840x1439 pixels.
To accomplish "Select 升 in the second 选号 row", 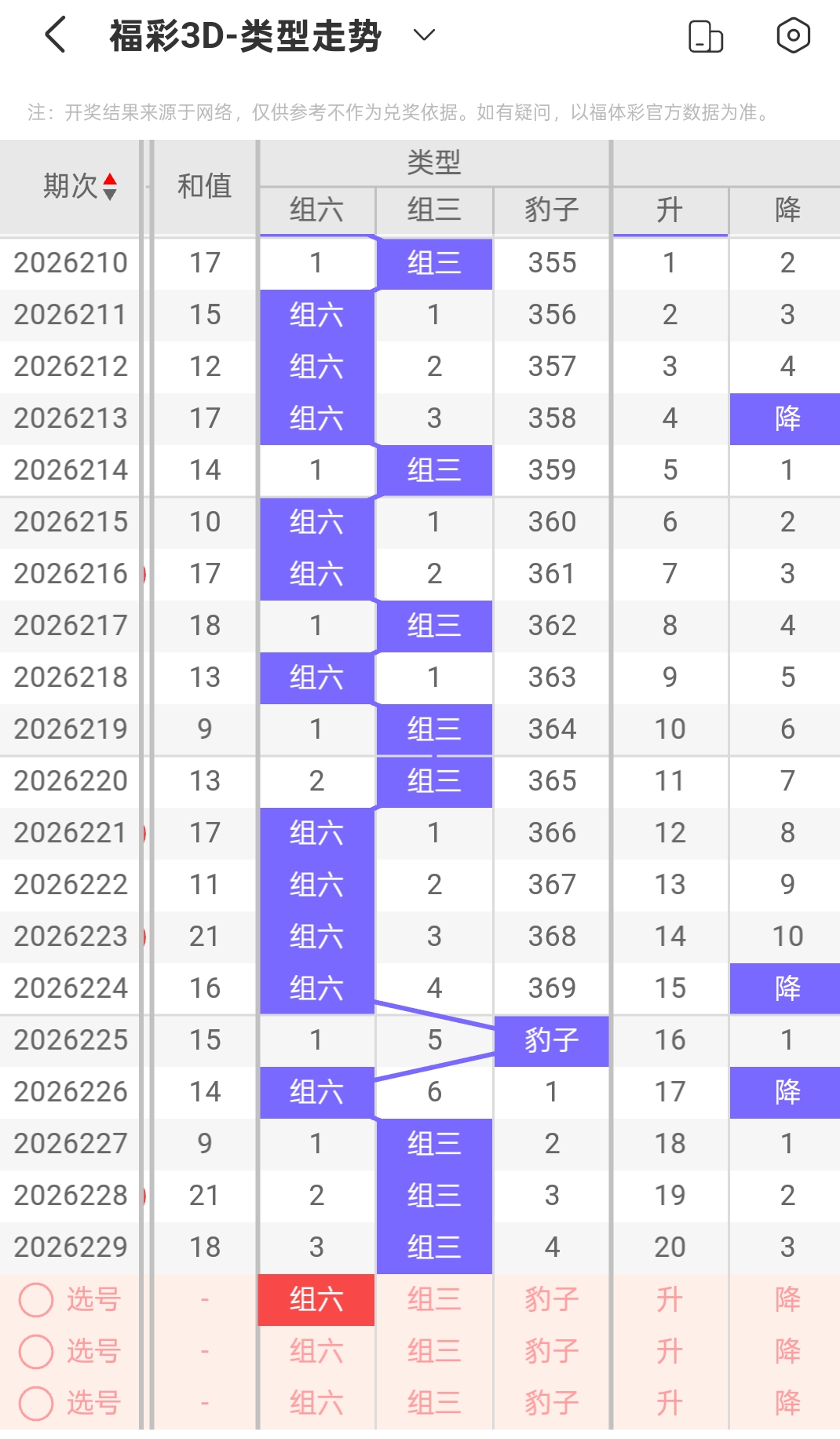I will (670, 1352).
